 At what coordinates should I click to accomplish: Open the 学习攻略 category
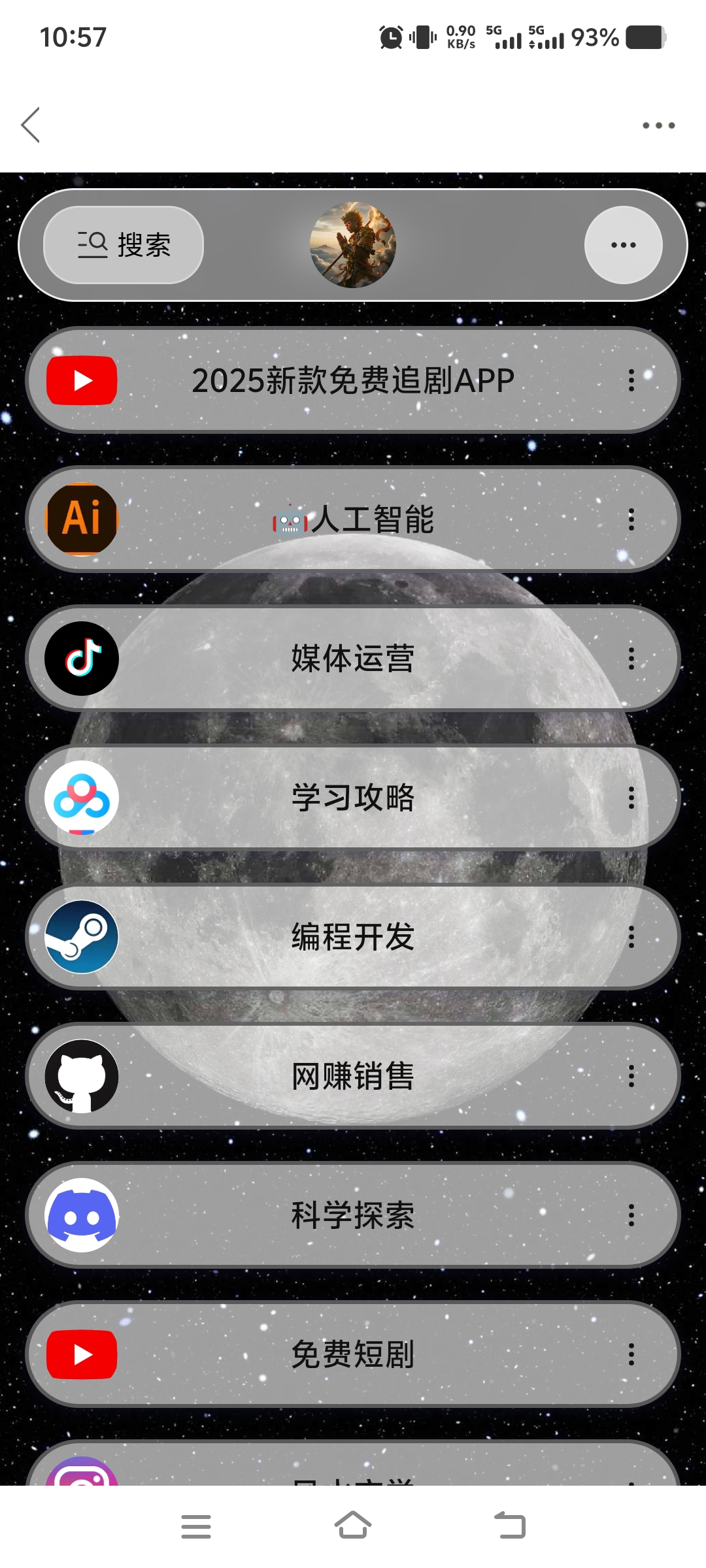click(353, 798)
